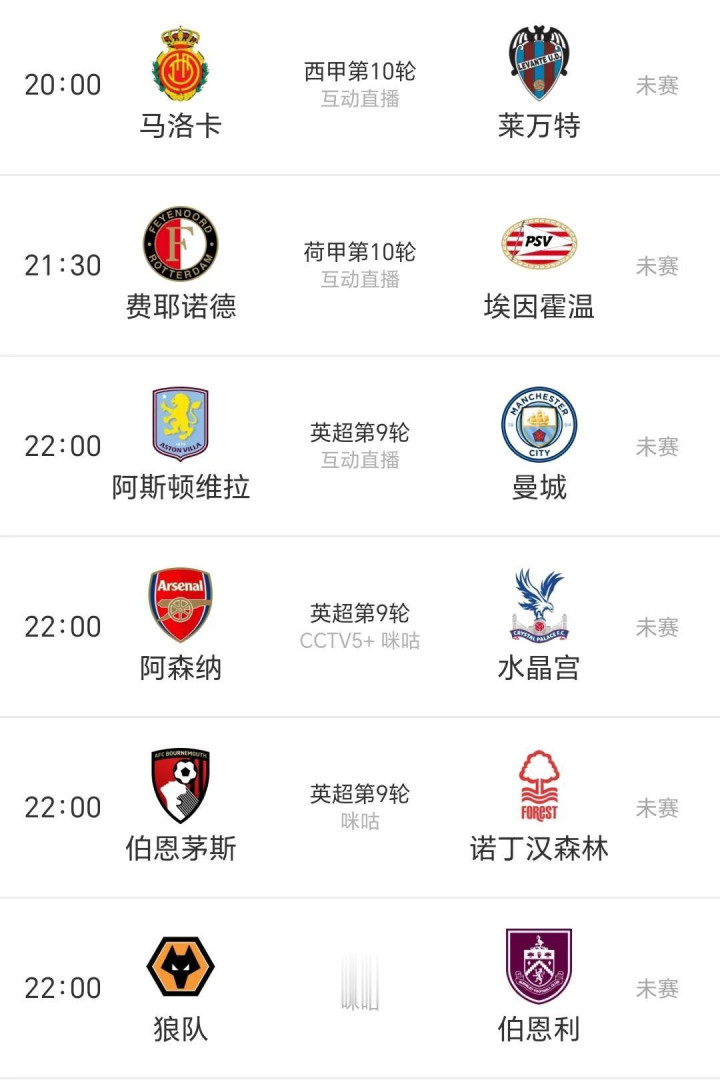Screen dimensions: 720x1080
Task: Tap the 狼队 vs 伯恩利 match row
Action: coord(360,988)
